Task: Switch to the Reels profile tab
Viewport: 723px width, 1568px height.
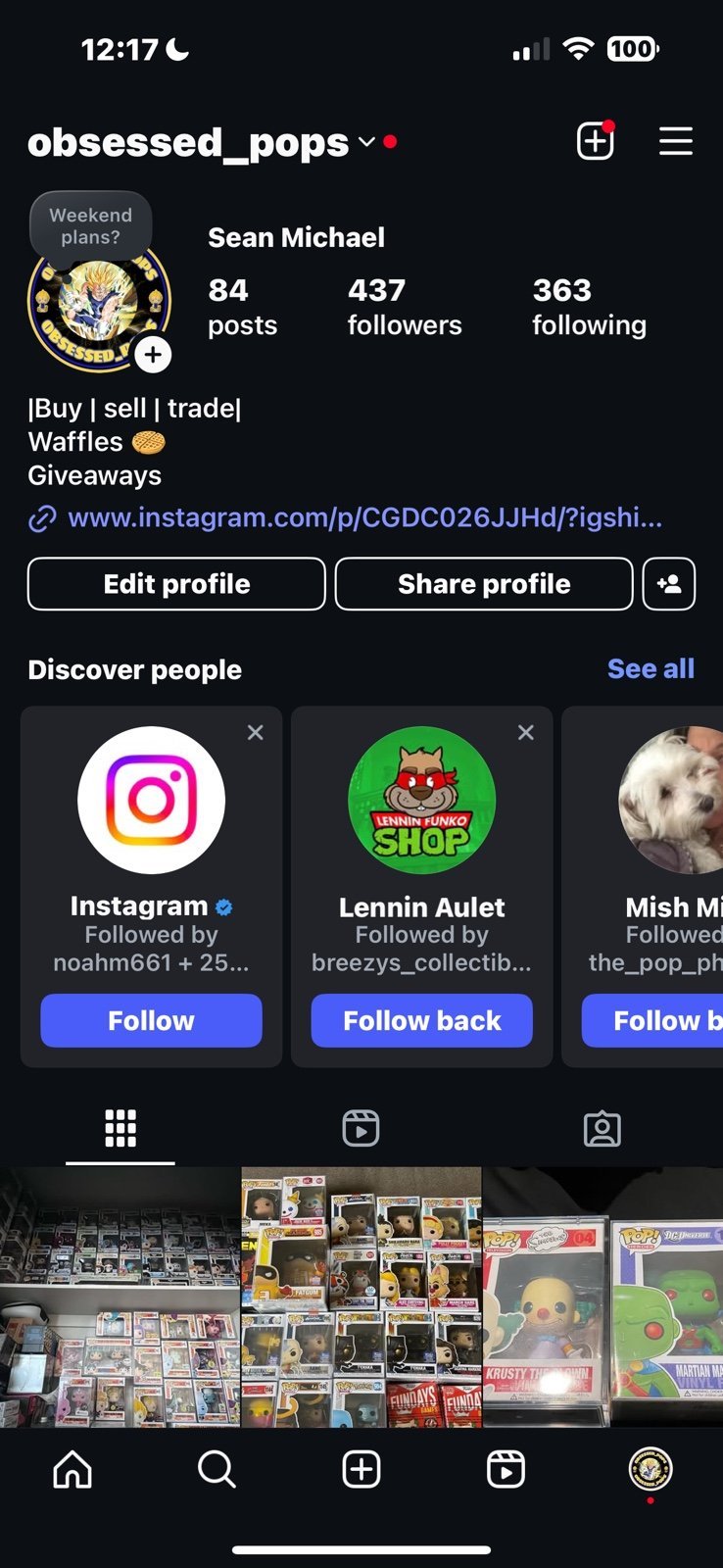Action: tap(361, 1129)
